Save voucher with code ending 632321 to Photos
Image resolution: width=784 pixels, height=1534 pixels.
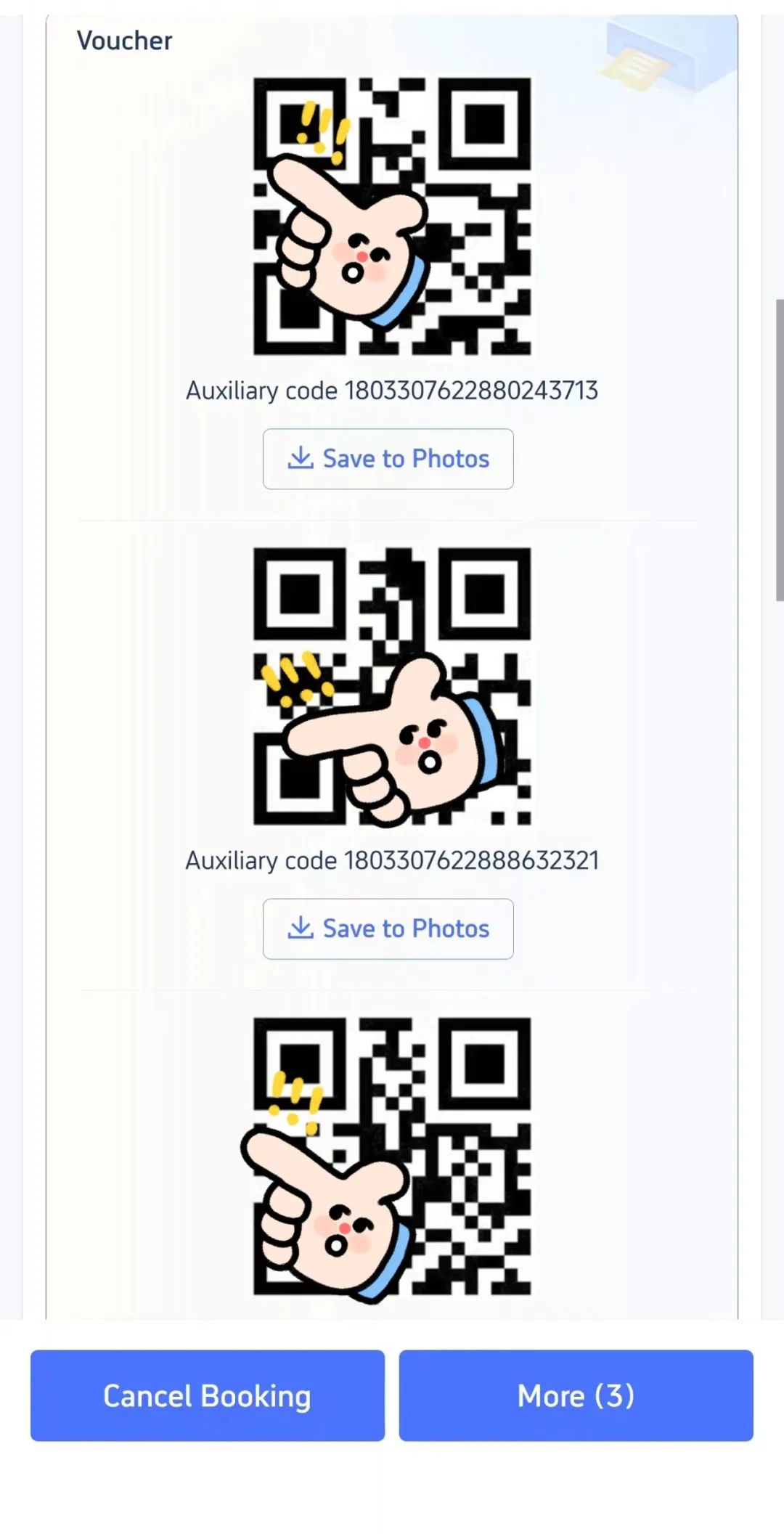[x=388, y=929]
